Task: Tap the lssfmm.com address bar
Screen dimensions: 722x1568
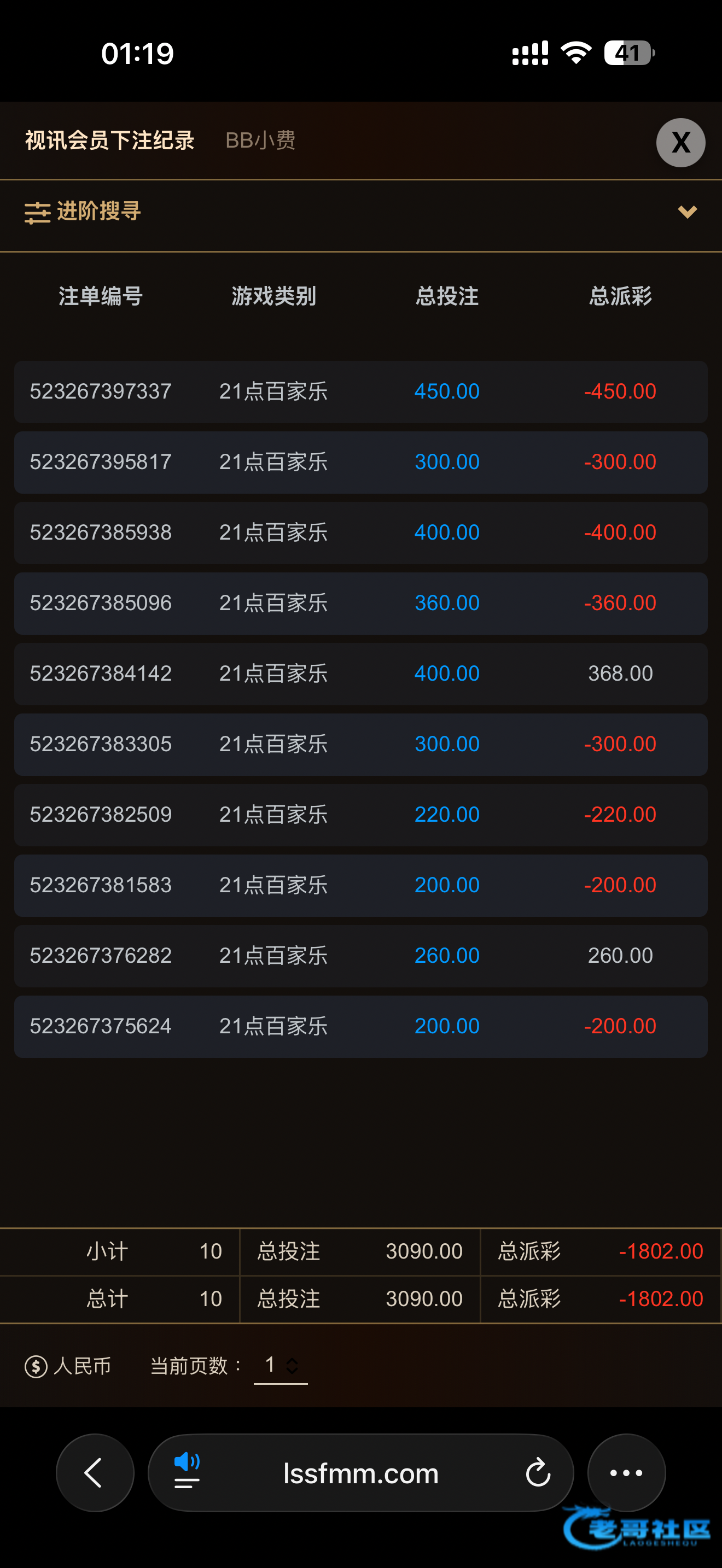Action: [x=360, y=1473]
